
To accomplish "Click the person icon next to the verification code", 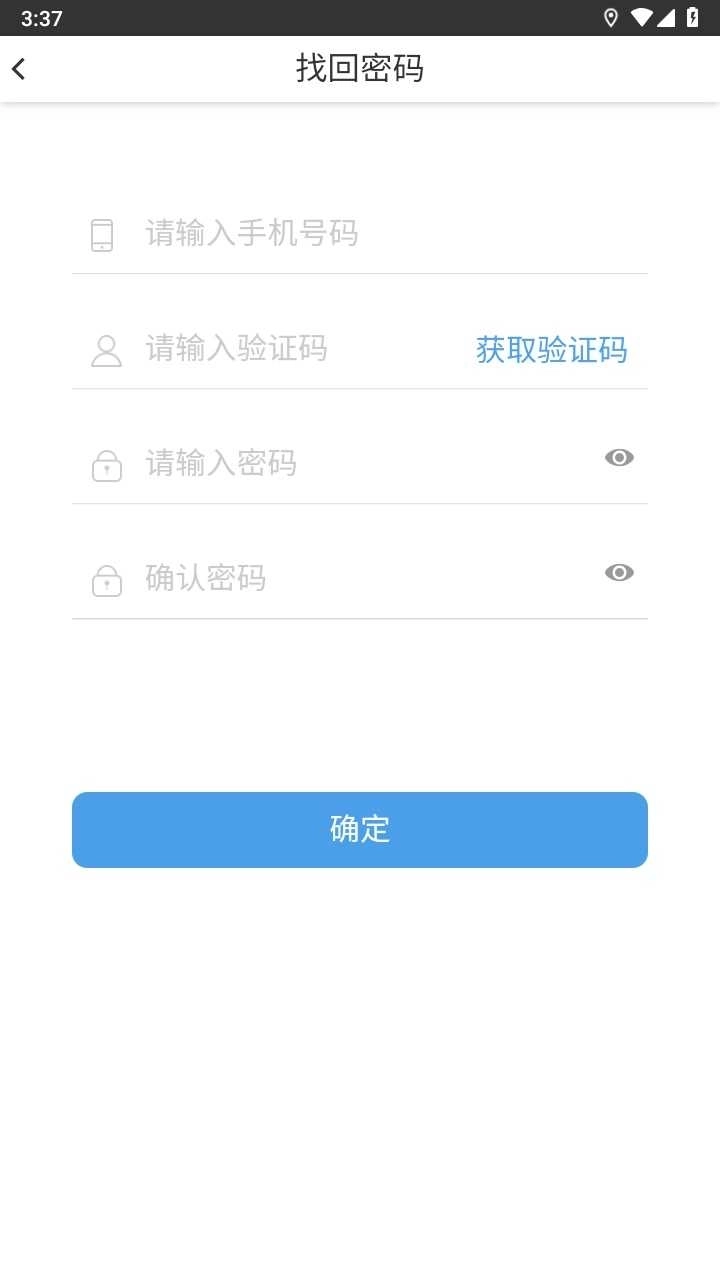I will click(x=106, y=349).
